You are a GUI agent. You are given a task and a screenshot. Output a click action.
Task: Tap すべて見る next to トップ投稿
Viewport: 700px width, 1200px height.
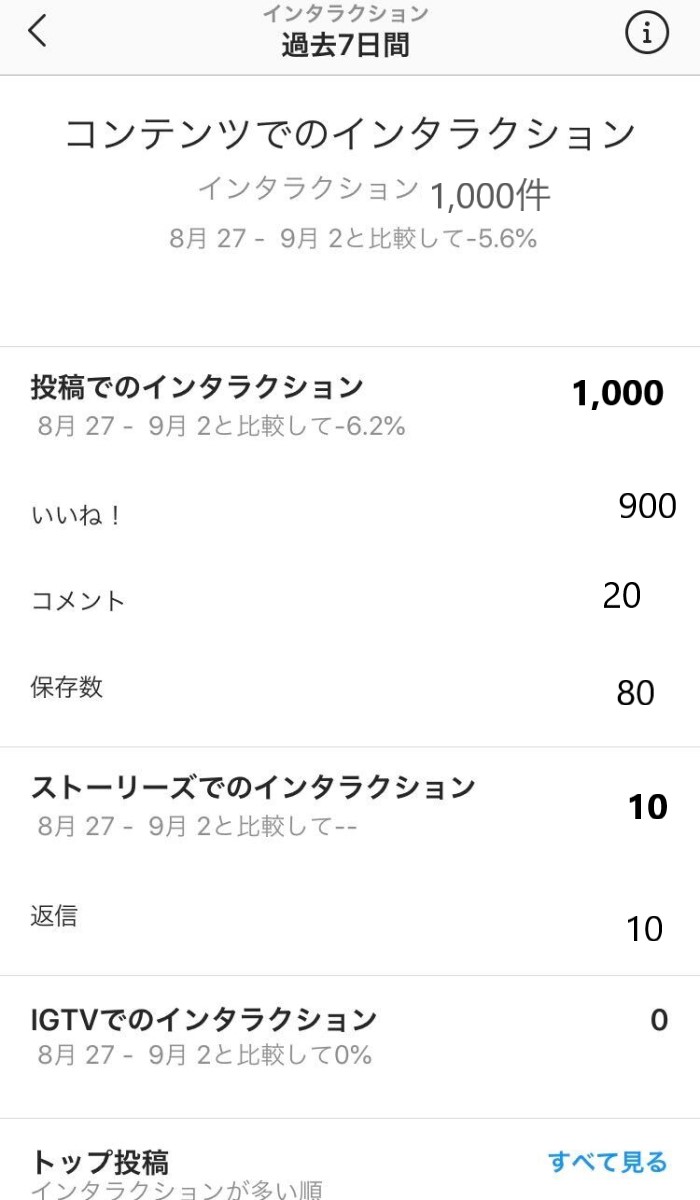[607, 1162]
